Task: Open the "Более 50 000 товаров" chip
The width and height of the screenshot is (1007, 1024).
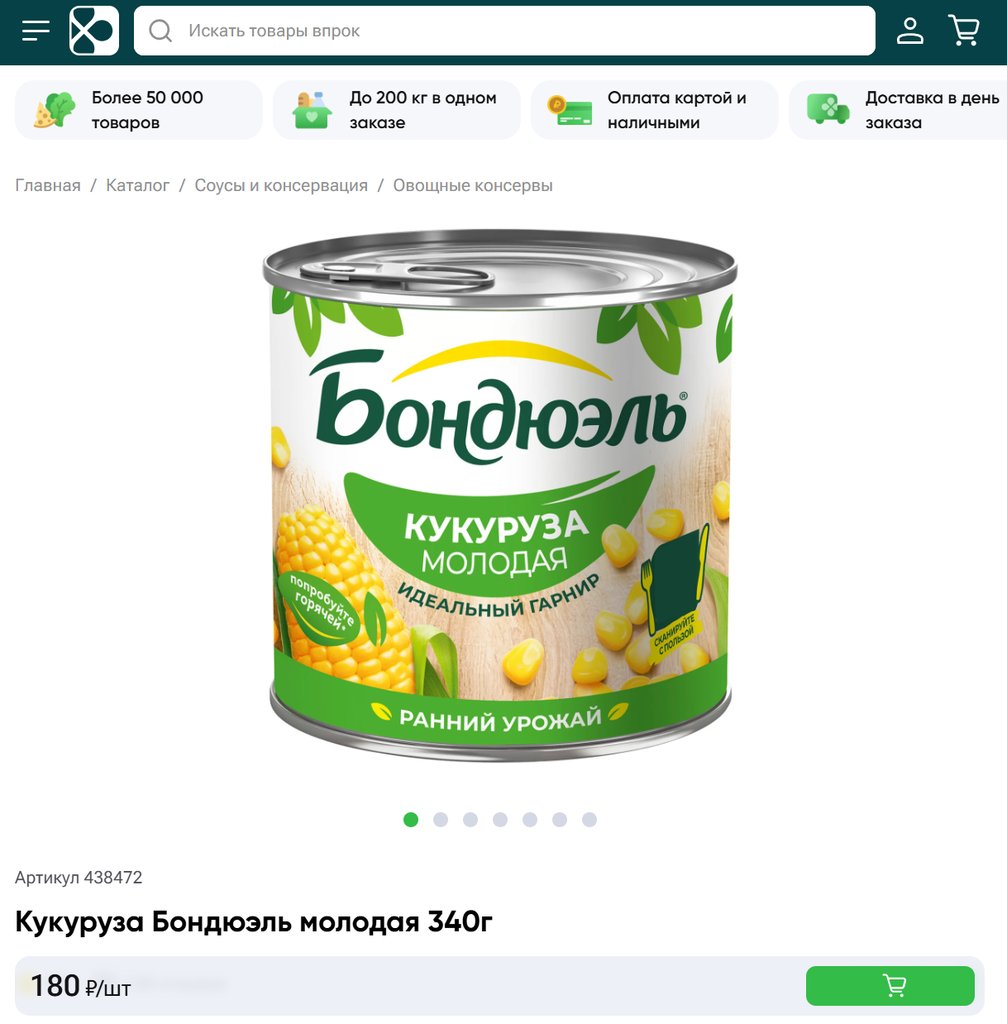Action: pyautogui.click(x=138, y=110)
